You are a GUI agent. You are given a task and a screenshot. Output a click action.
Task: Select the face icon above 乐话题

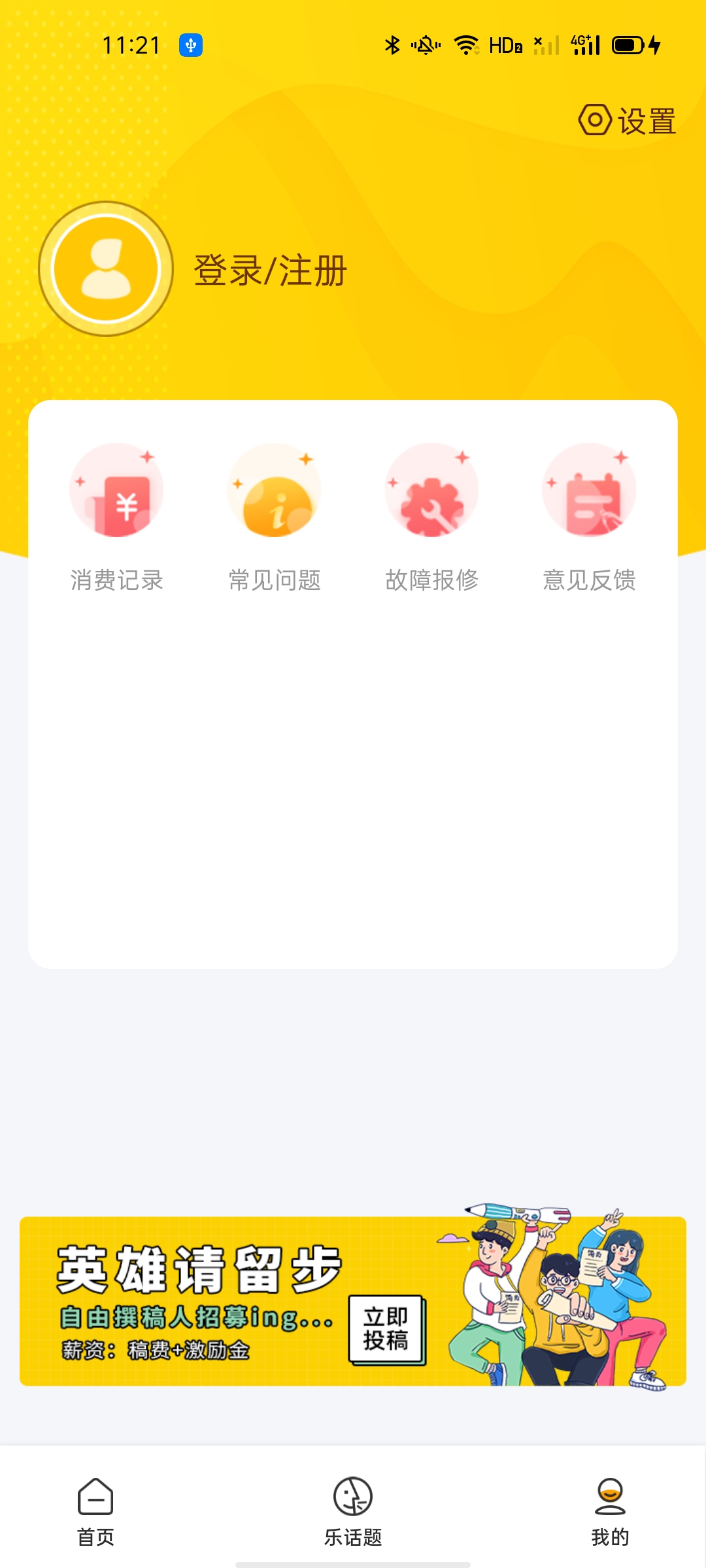coord(352,1495)
